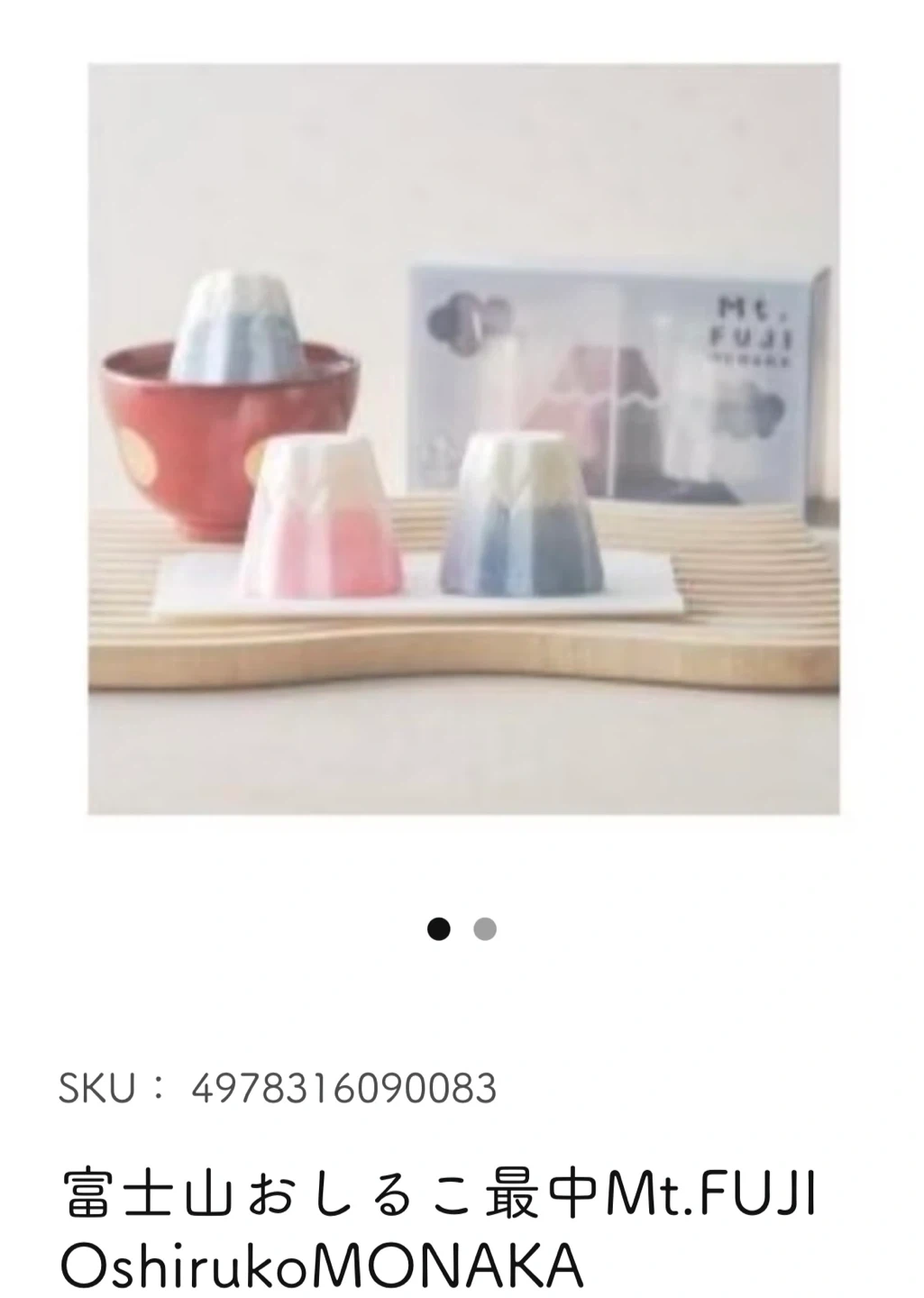
Task: Jump to the second image dot
Action: tap(485, 929)
